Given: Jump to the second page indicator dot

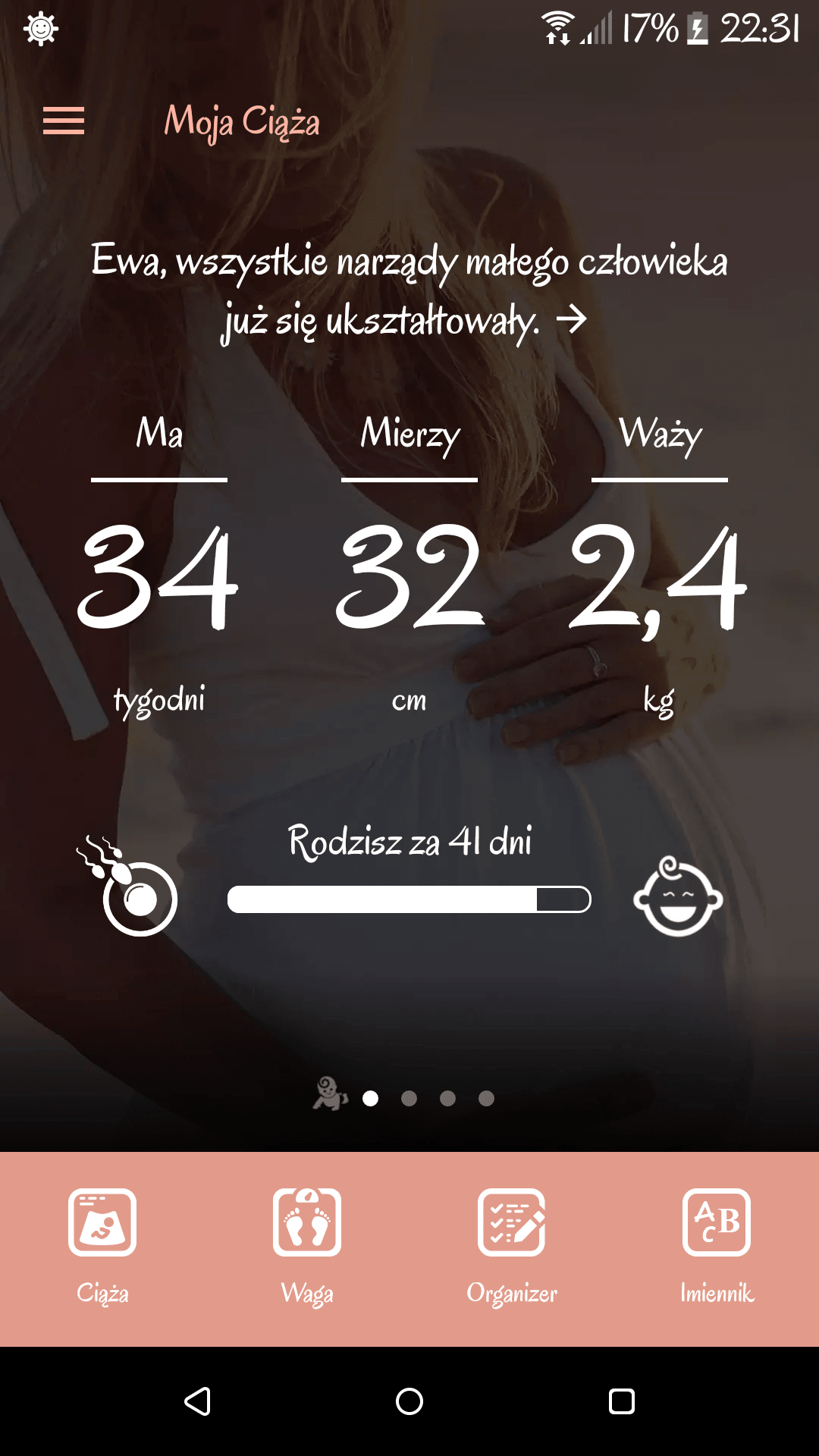Looking at the screenshot, I should 409,1098.
